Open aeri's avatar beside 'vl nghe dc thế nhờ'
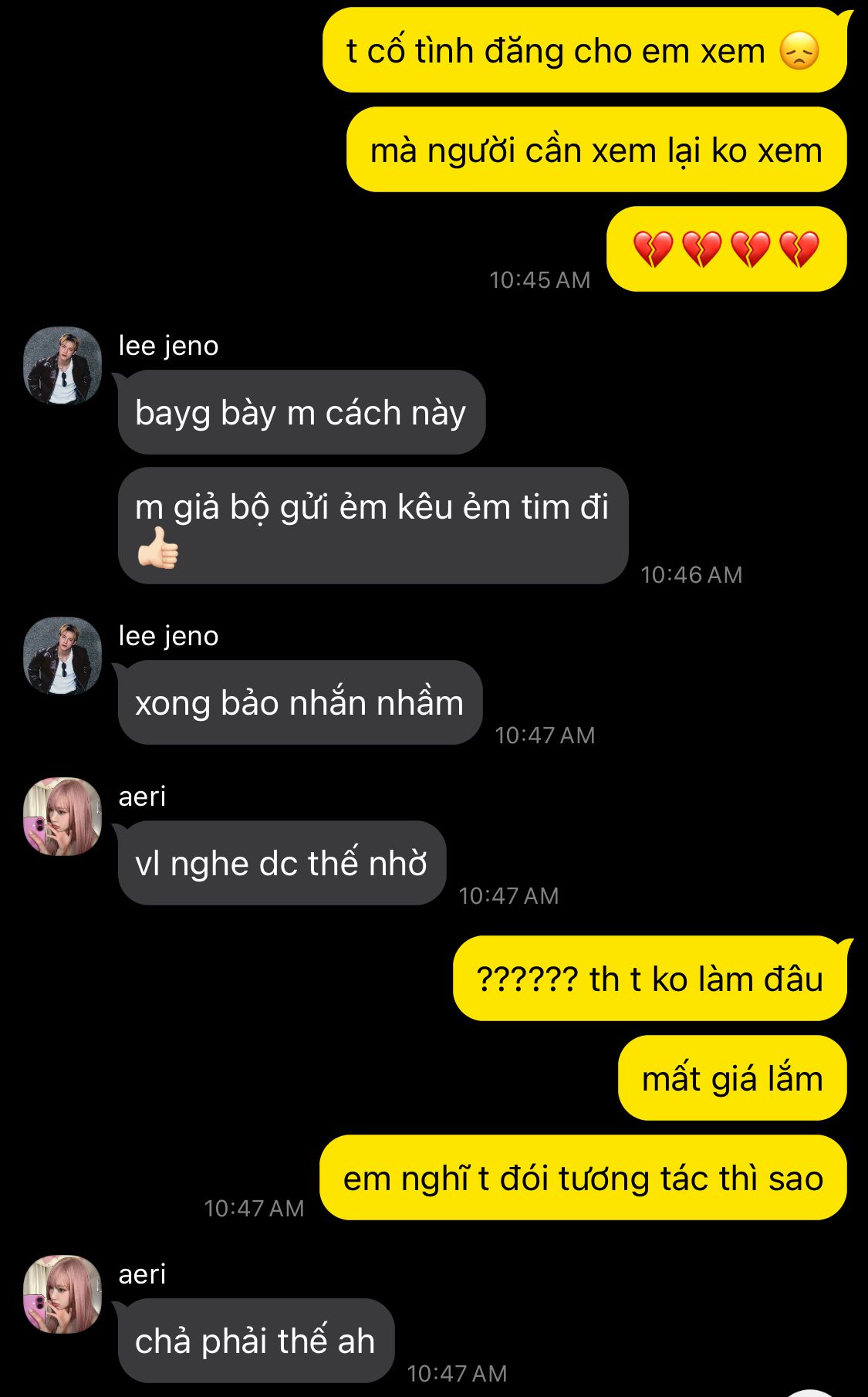Viewport: 868px width, 1397px height. coord(62,817)
